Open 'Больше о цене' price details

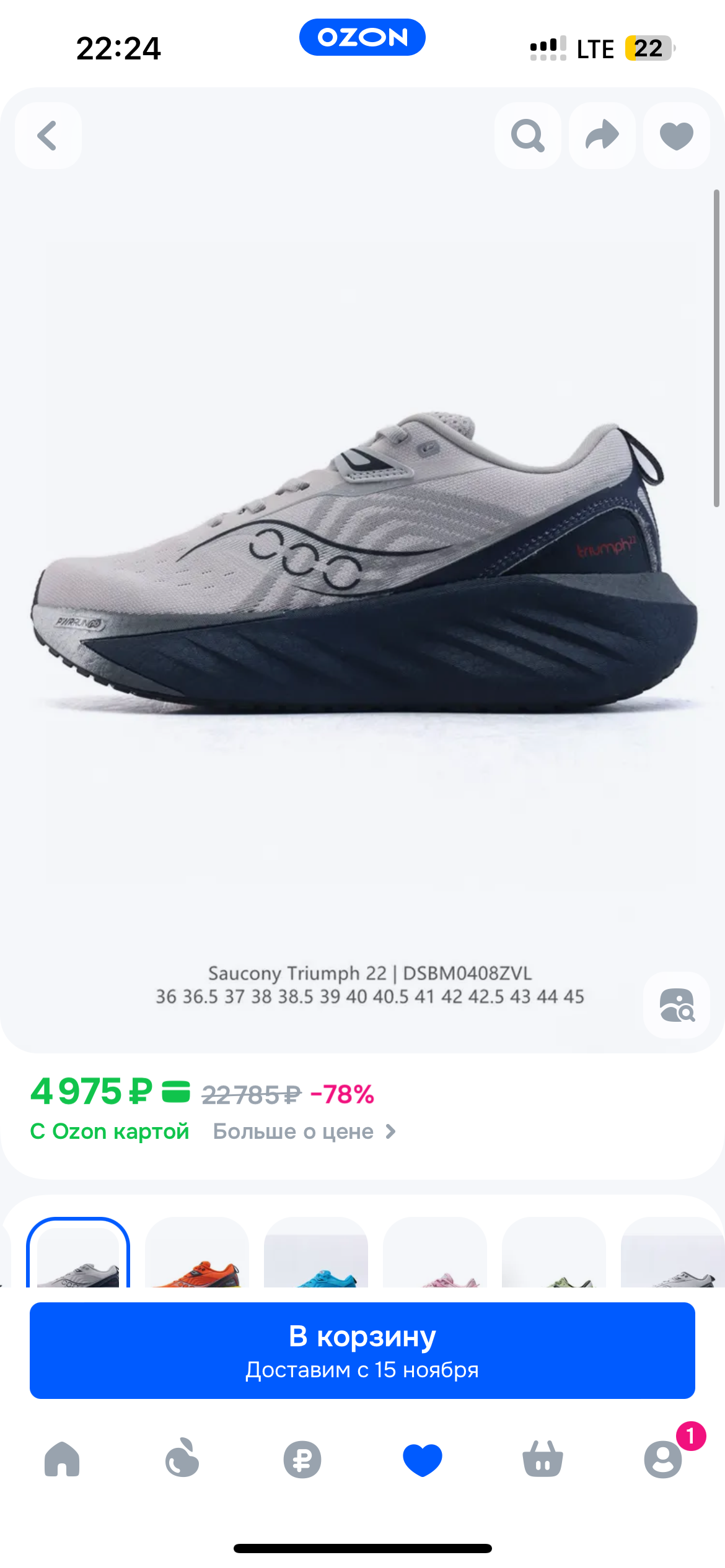304,1131
